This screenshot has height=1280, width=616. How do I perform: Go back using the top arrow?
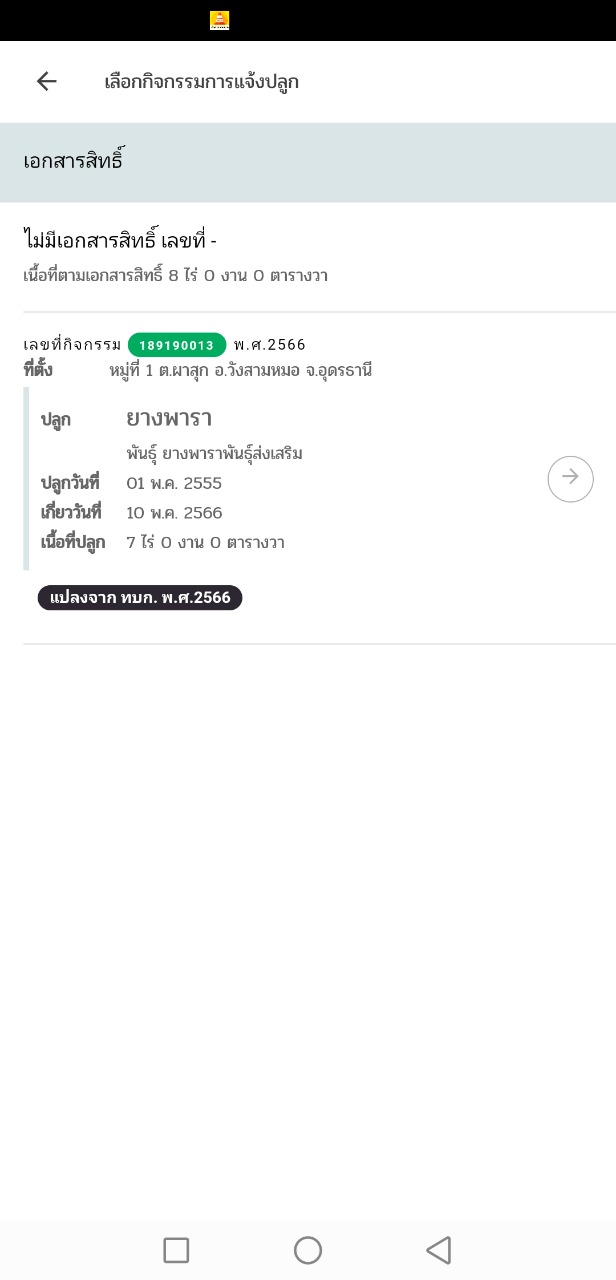pos(46,82)
